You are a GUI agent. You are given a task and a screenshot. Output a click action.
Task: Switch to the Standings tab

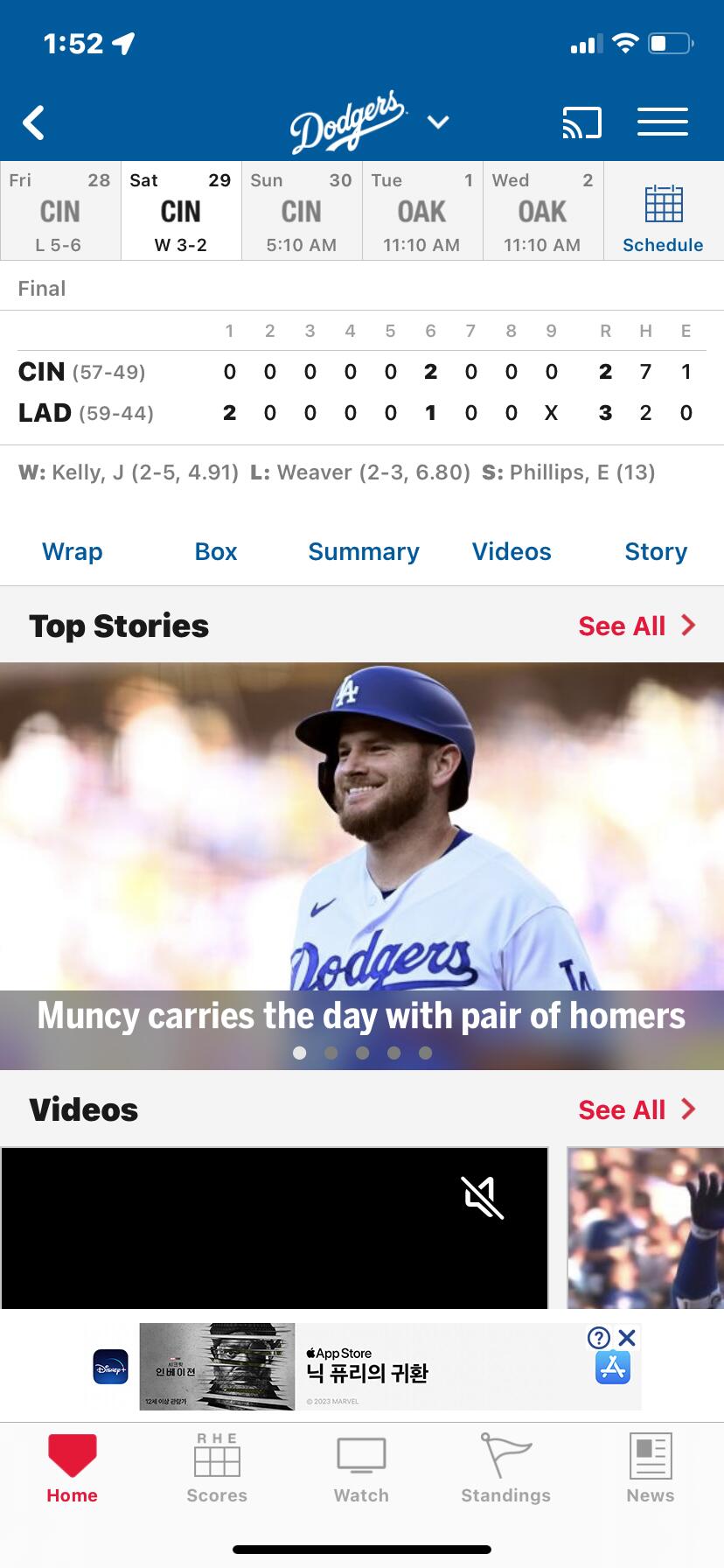505,1469
